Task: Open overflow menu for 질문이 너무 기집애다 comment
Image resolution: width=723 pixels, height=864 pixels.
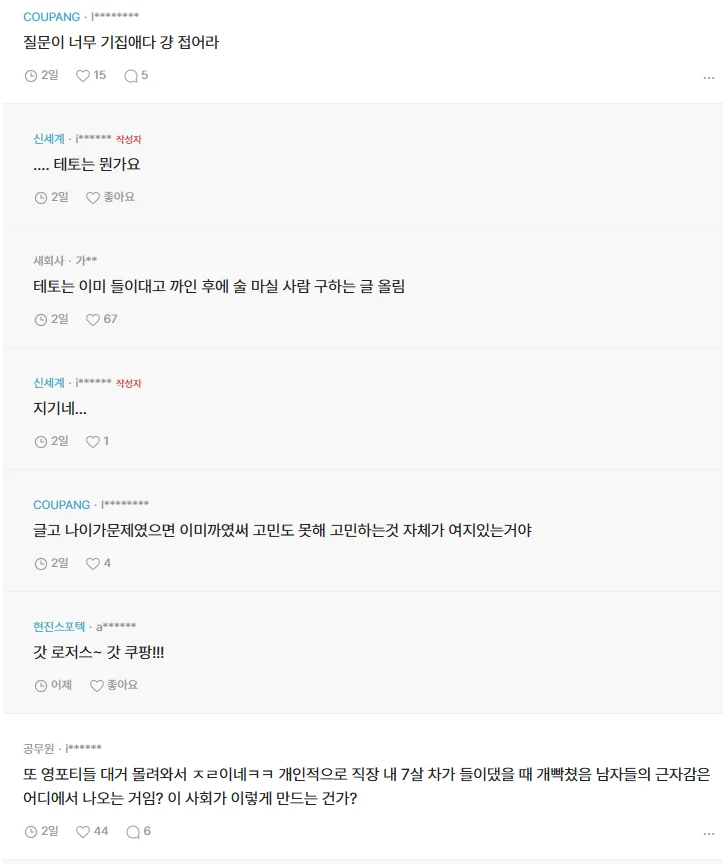Action: tap(708, 77)
